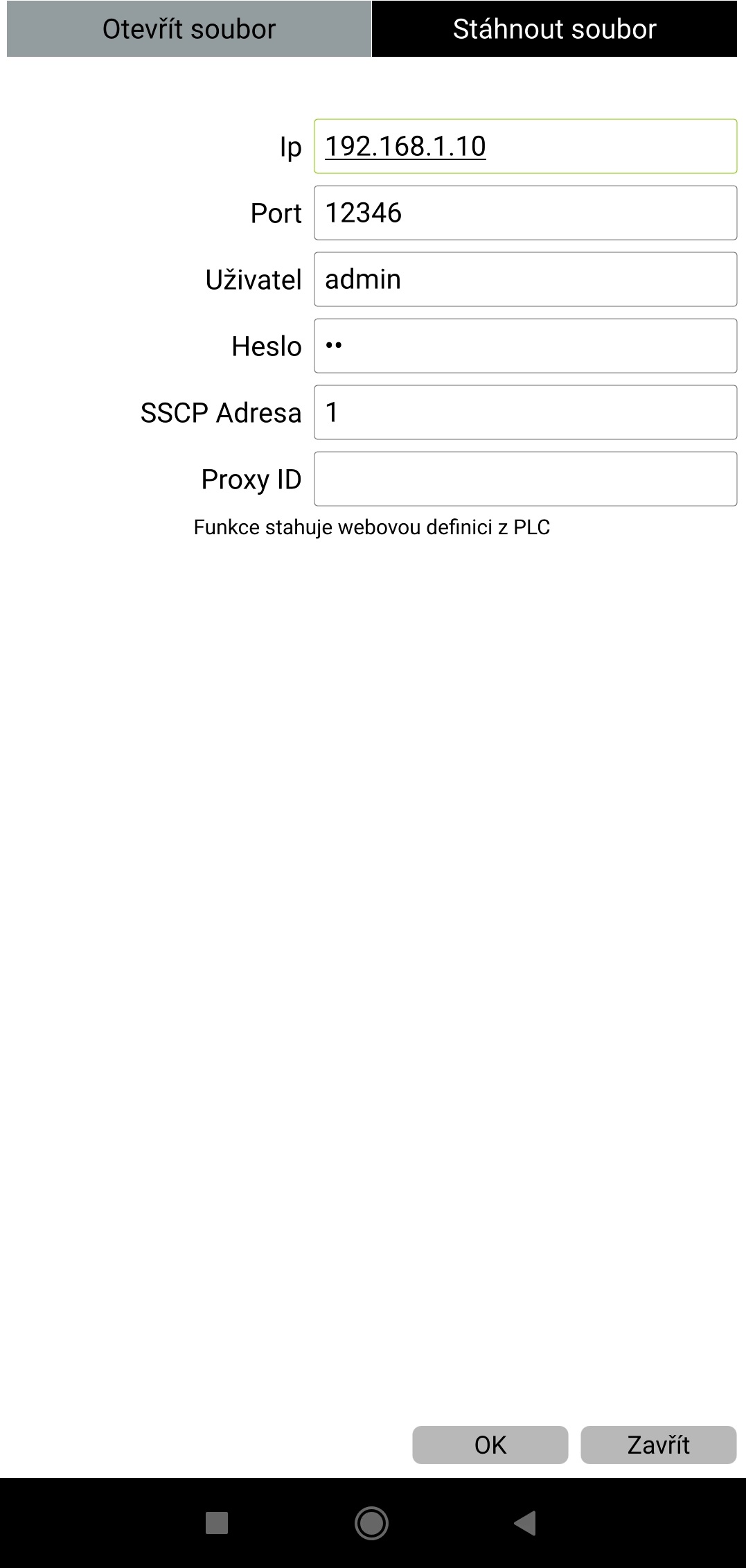Change the SSCP Adresa field
This screenshot has width=746, height=1568.
tap(525, 412)
